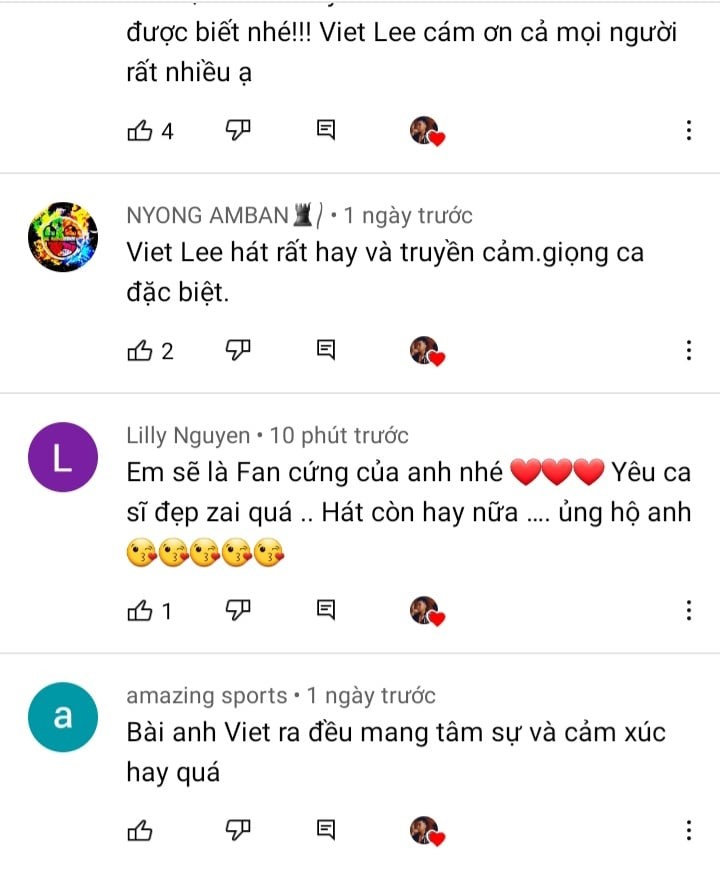Dislike amazing sports' comment
Viewport: 720px width, 869px height.
click(x=237, y=830)
